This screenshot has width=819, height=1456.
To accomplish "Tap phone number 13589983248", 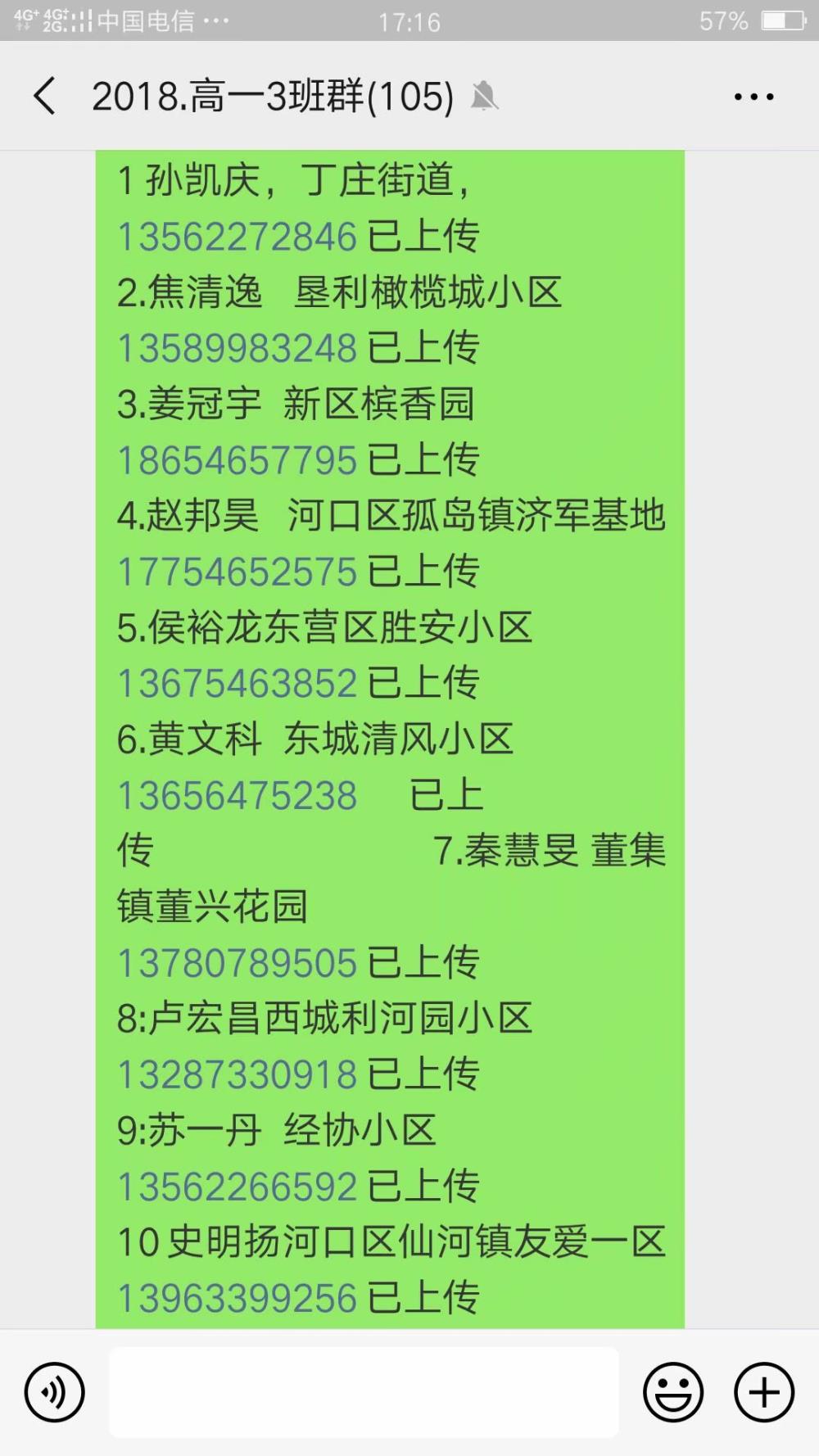I will (x=238, y=348).
